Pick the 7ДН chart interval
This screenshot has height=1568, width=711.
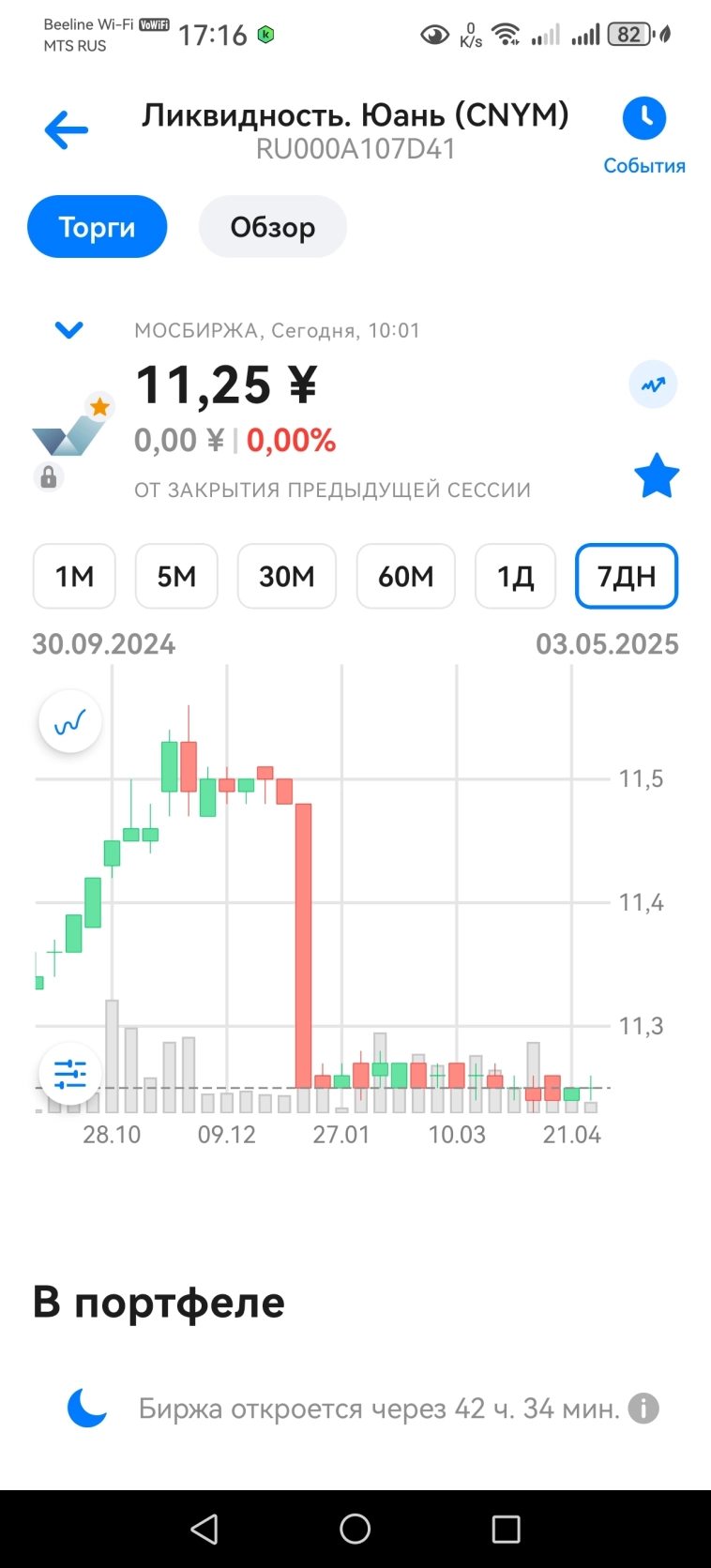point(626,576)
